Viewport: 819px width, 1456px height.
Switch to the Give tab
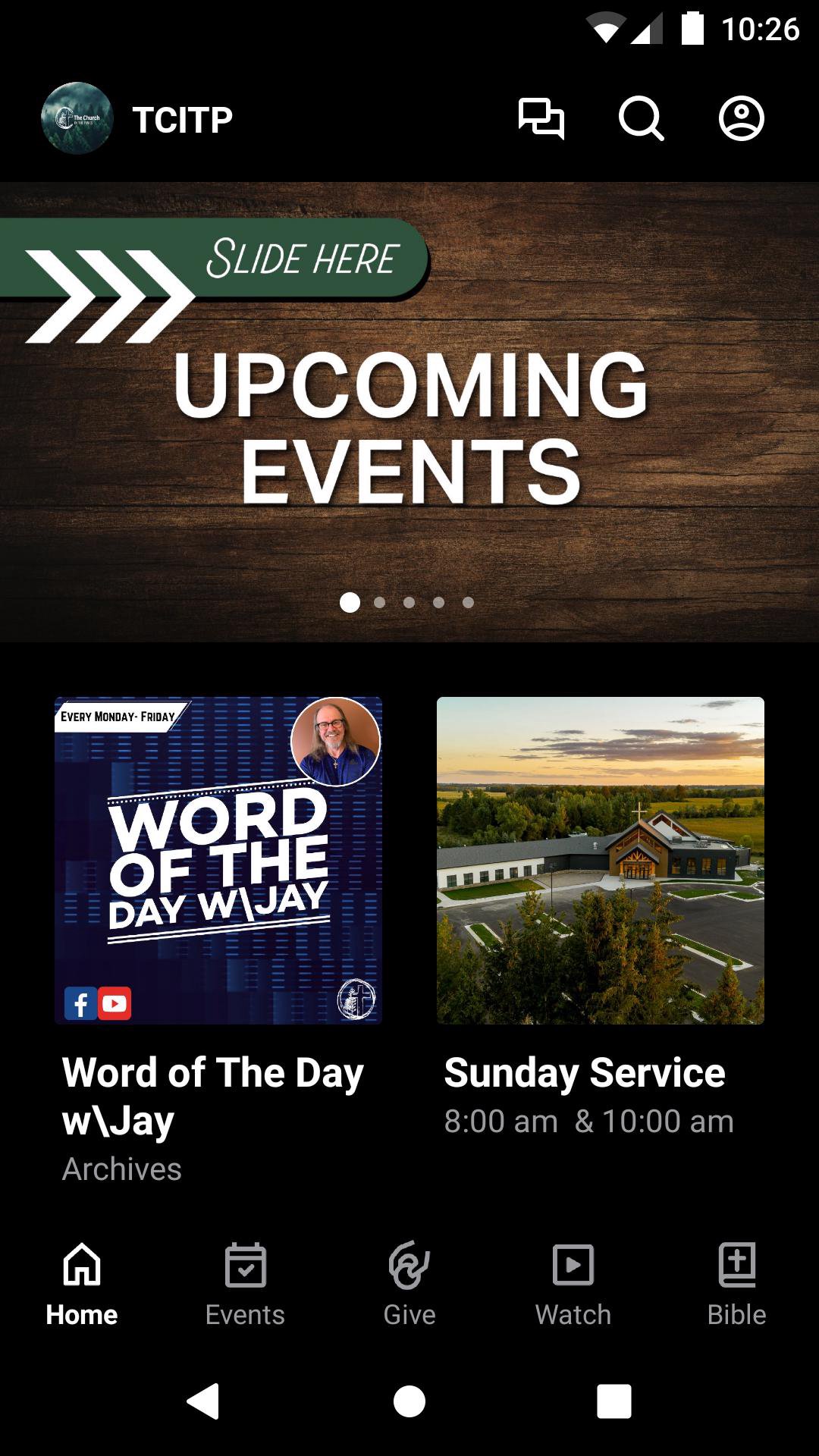[409, 1283]
